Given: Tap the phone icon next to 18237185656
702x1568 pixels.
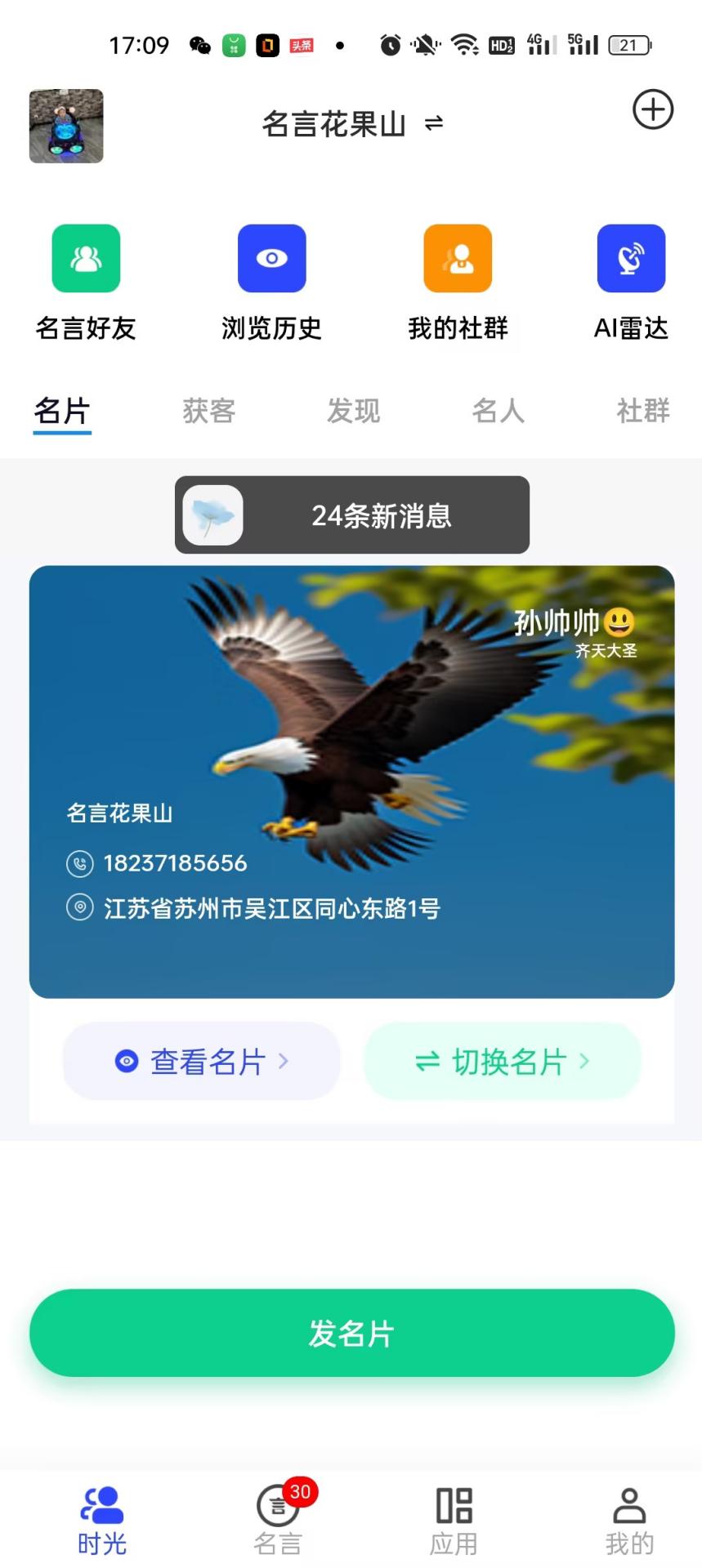Looking at the screenshot, I should point(79,863).
